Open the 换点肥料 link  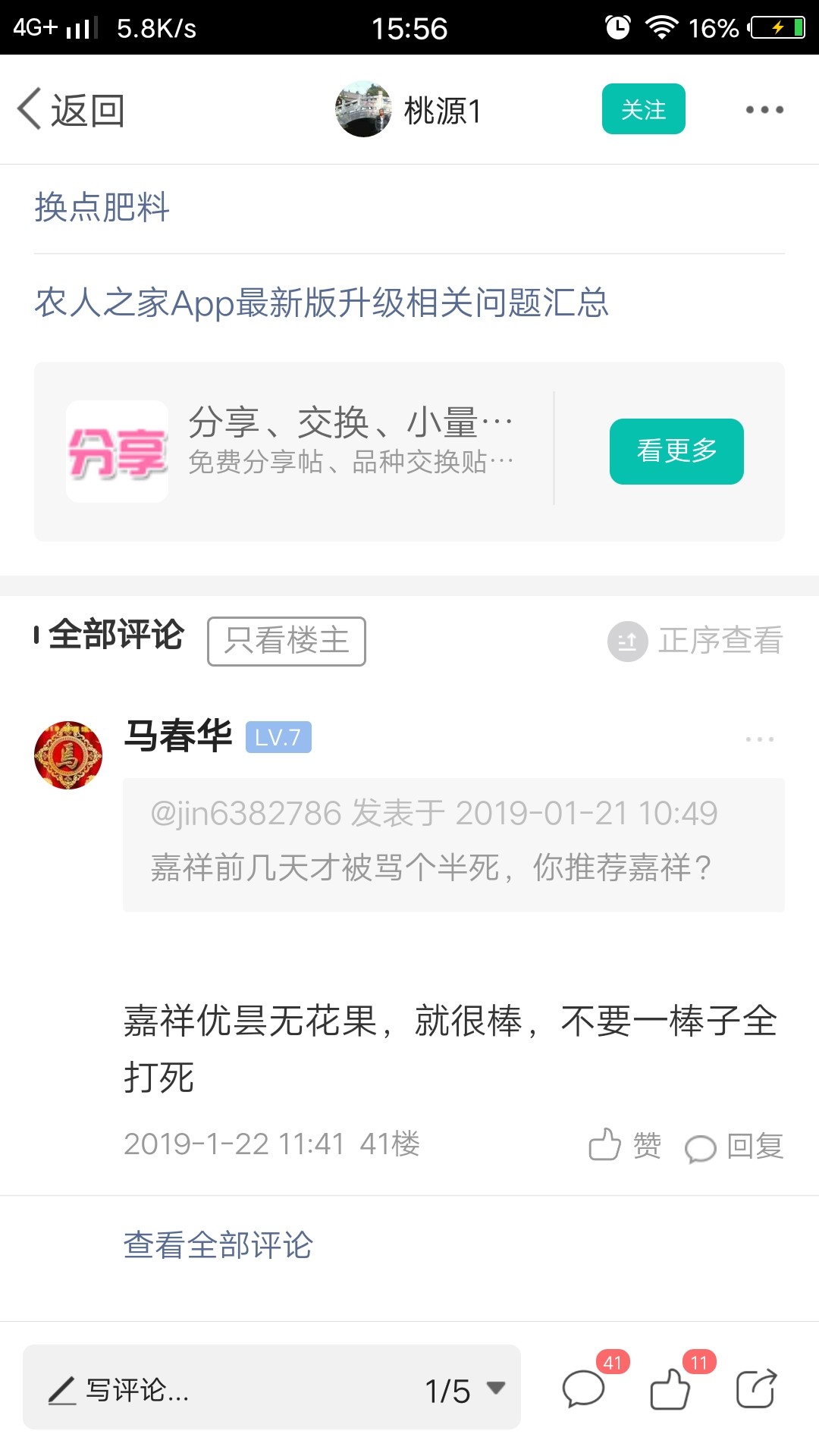coord(102,207)
